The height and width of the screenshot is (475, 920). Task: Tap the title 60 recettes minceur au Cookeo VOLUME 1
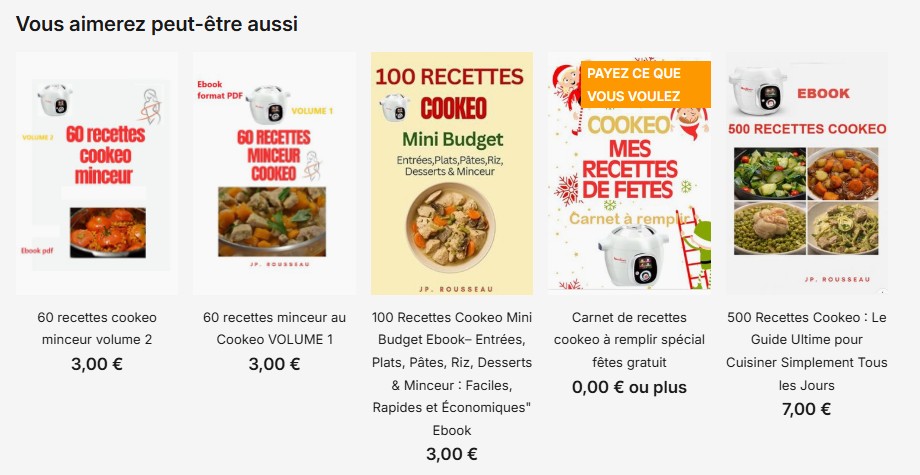coord(274,328)
